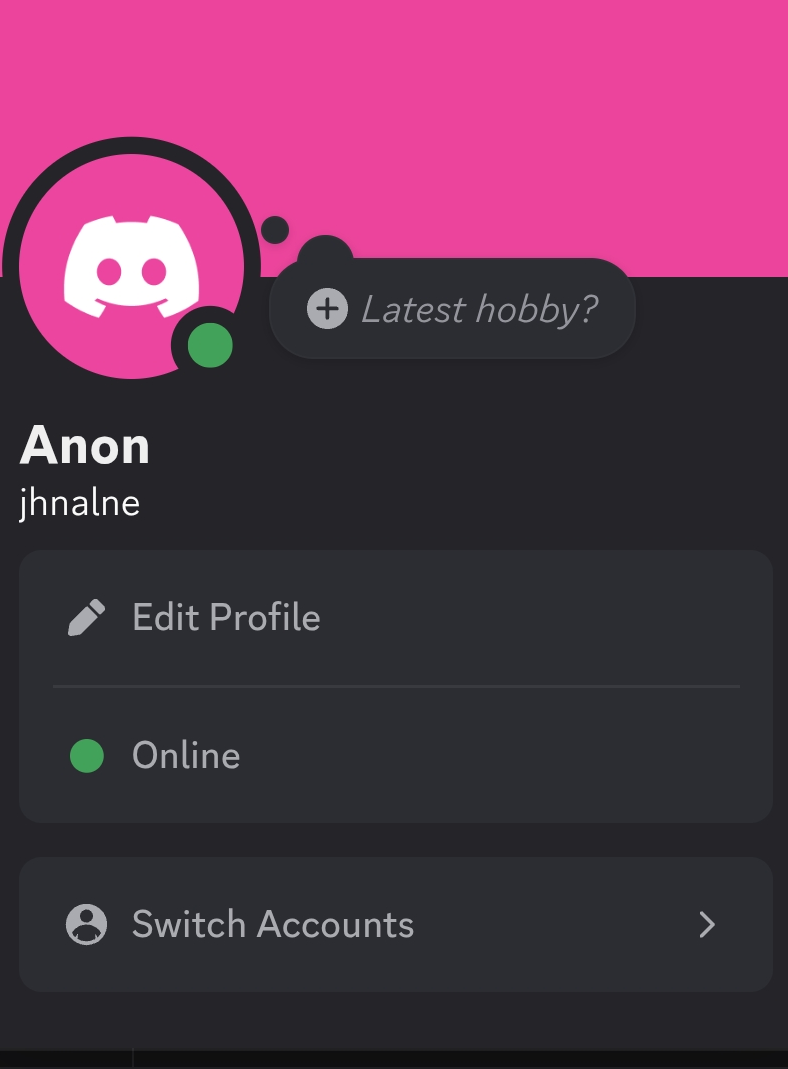Image resolution: width=788 pixels, height=1069 pixels.
Task: Open Edit Profile
Action: [396, 618]
